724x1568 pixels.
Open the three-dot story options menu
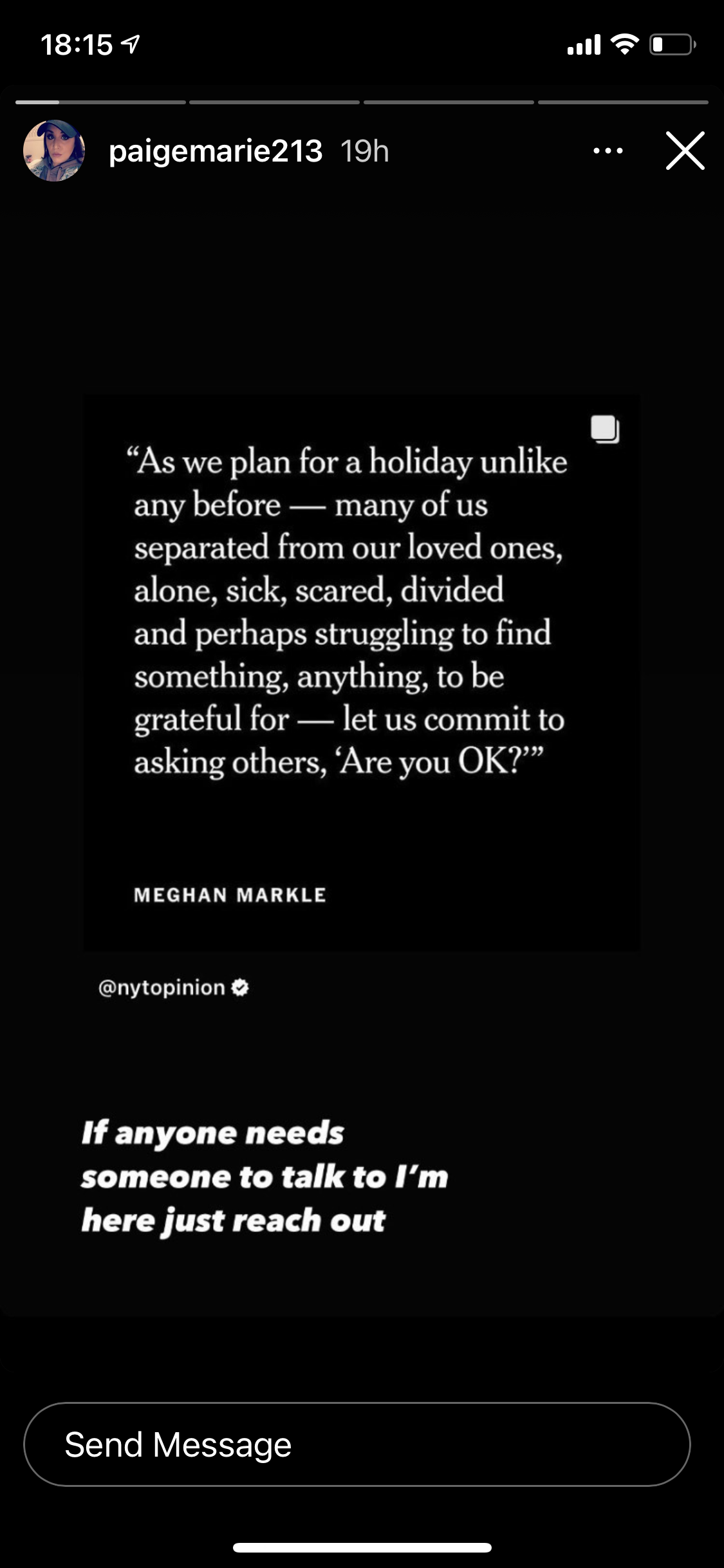(608, 151)
